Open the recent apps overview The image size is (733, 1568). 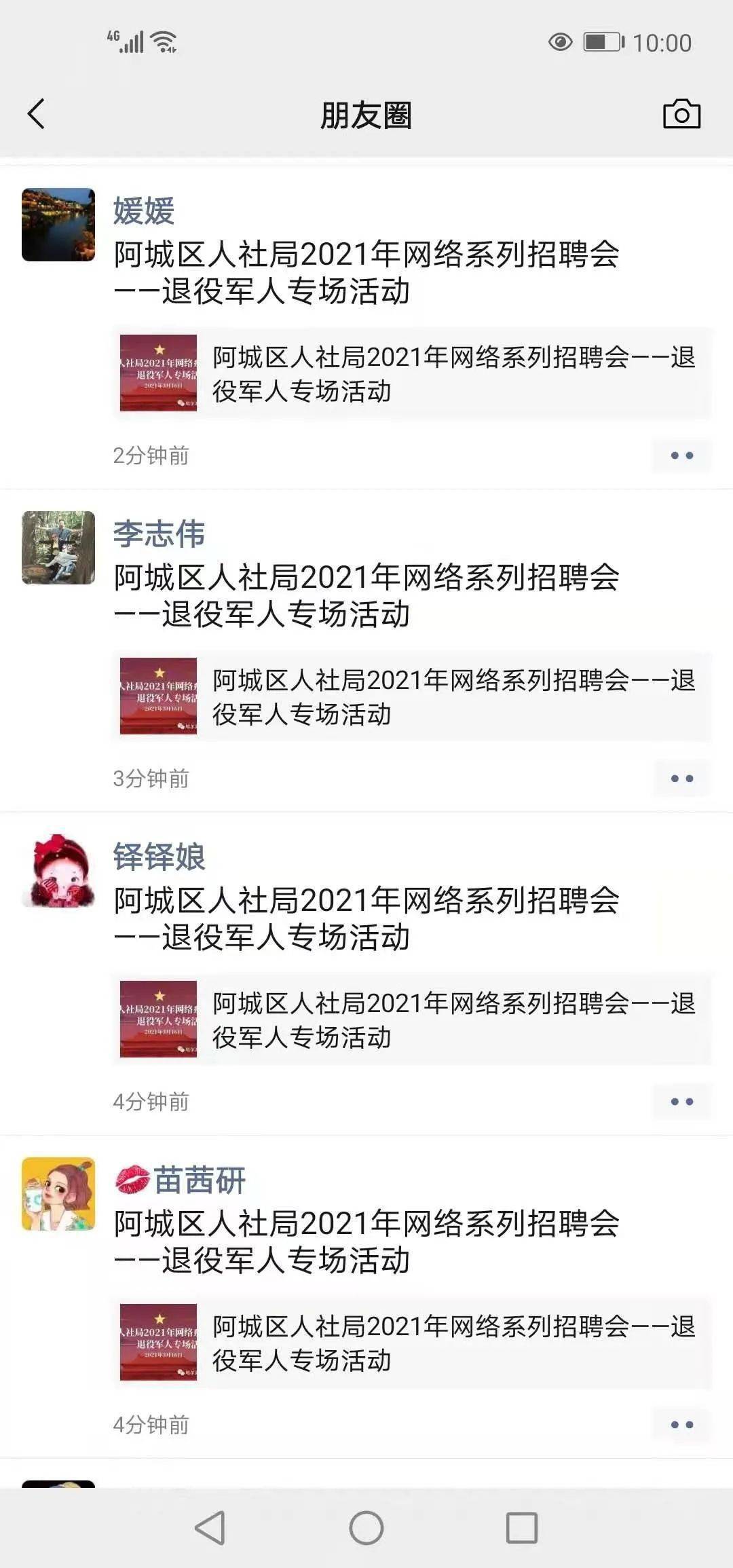coord(522,1528)
